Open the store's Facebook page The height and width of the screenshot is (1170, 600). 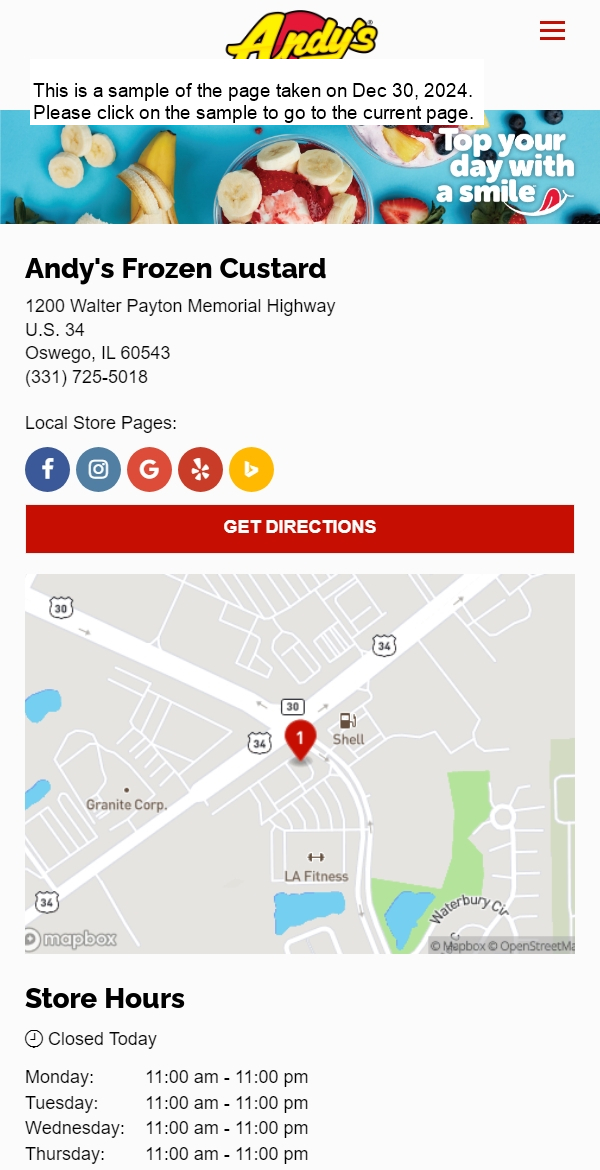click(x=48, y=469)
